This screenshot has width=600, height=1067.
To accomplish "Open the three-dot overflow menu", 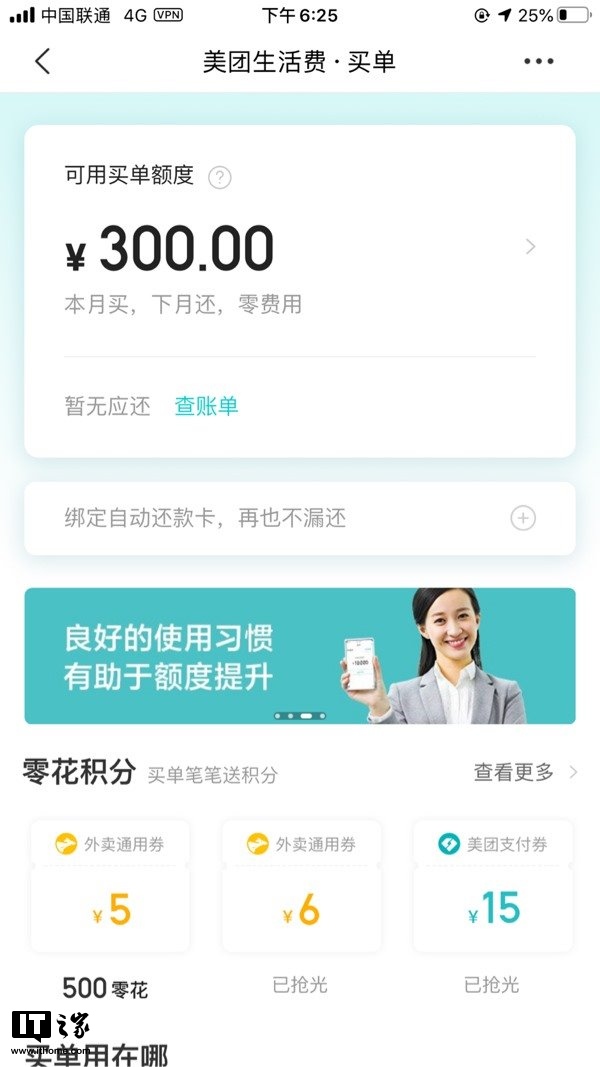I will coord(538,61).
